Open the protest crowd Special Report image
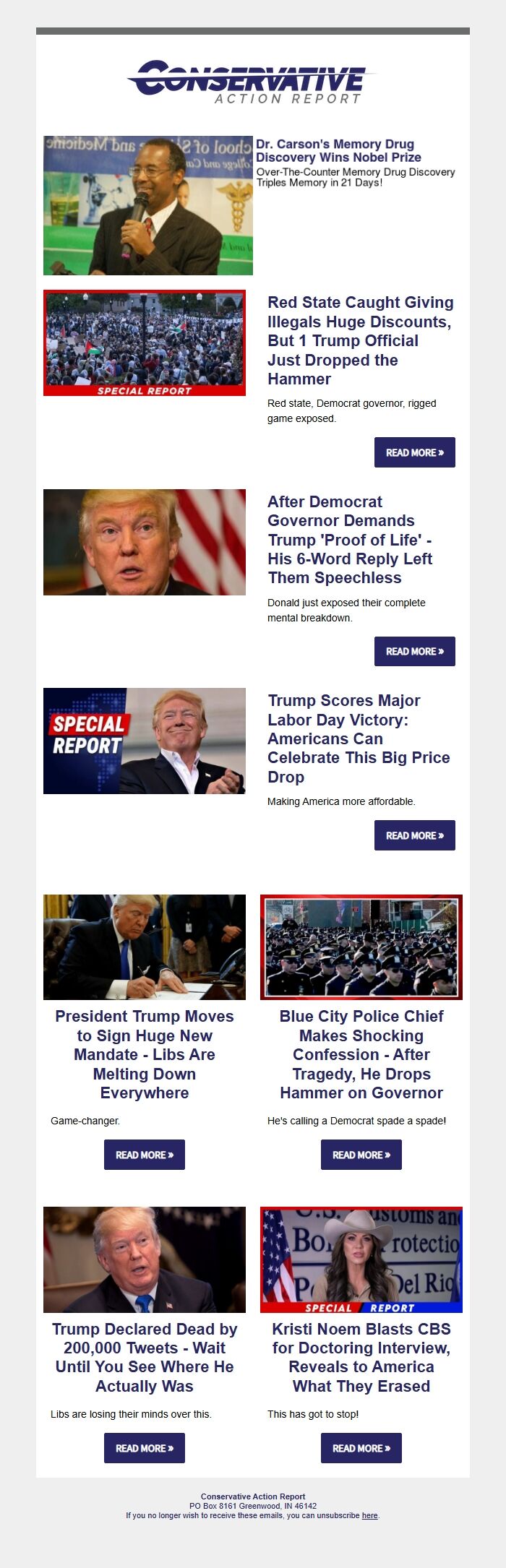 145,343
